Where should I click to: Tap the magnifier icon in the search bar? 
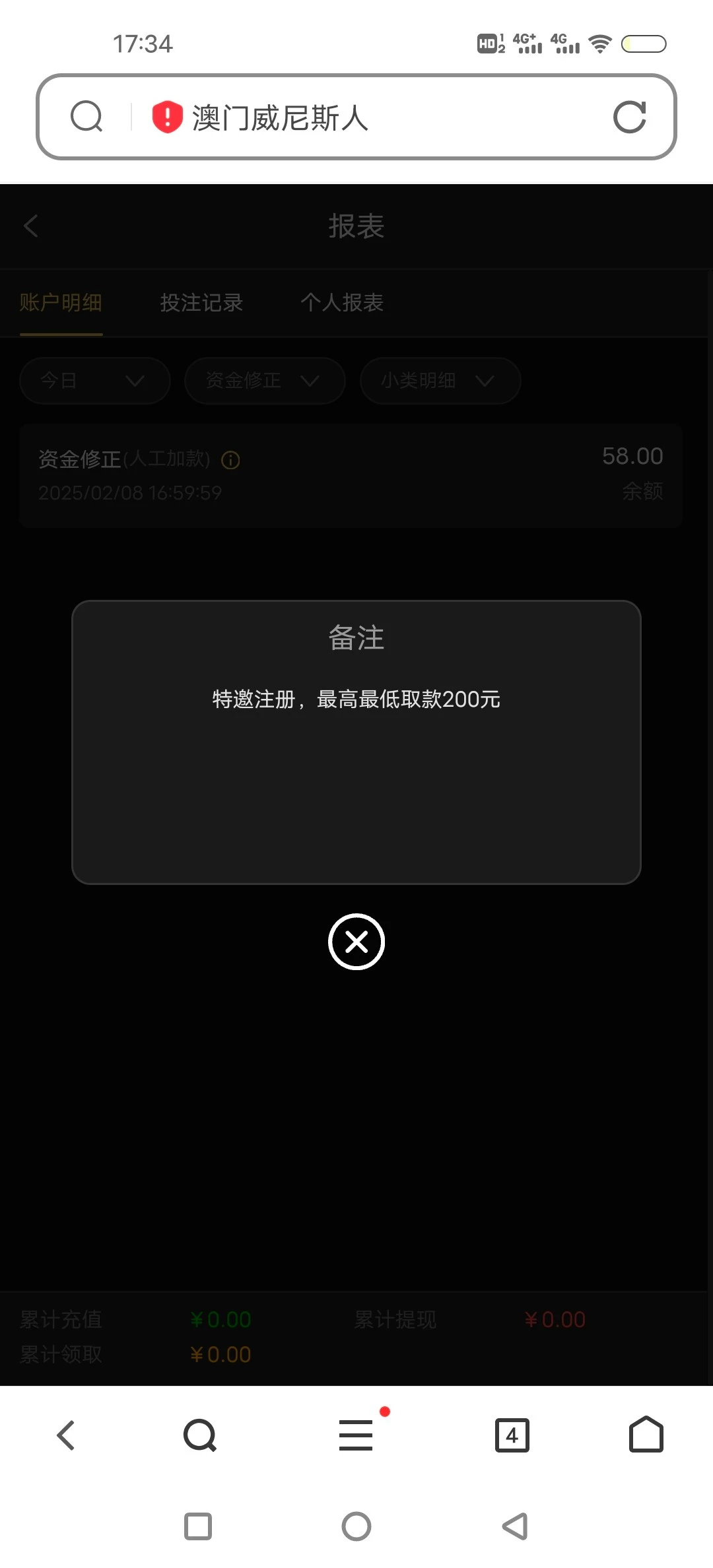[86, 116]
